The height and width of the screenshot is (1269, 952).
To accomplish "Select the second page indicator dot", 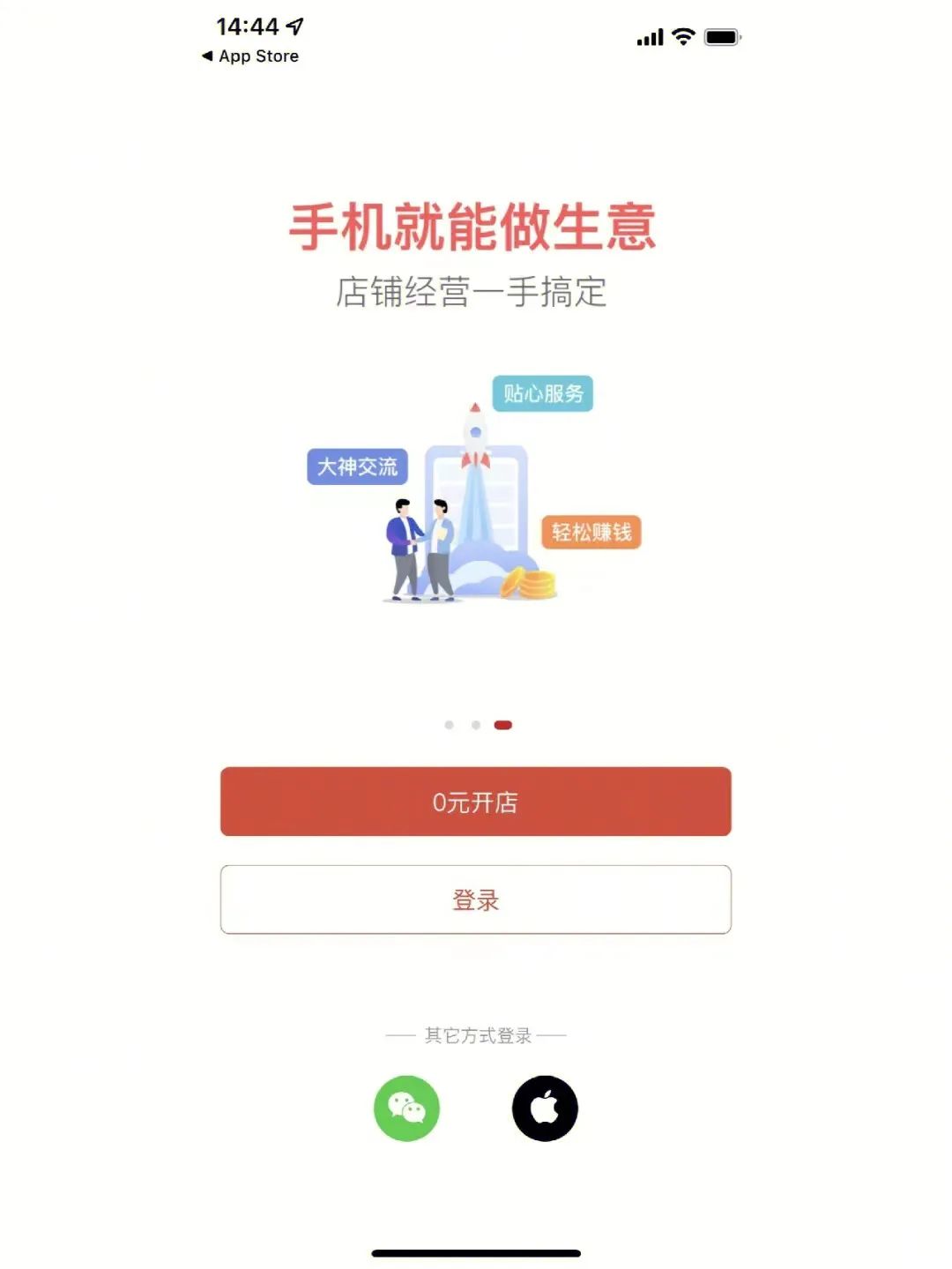I will click(476, 725).
